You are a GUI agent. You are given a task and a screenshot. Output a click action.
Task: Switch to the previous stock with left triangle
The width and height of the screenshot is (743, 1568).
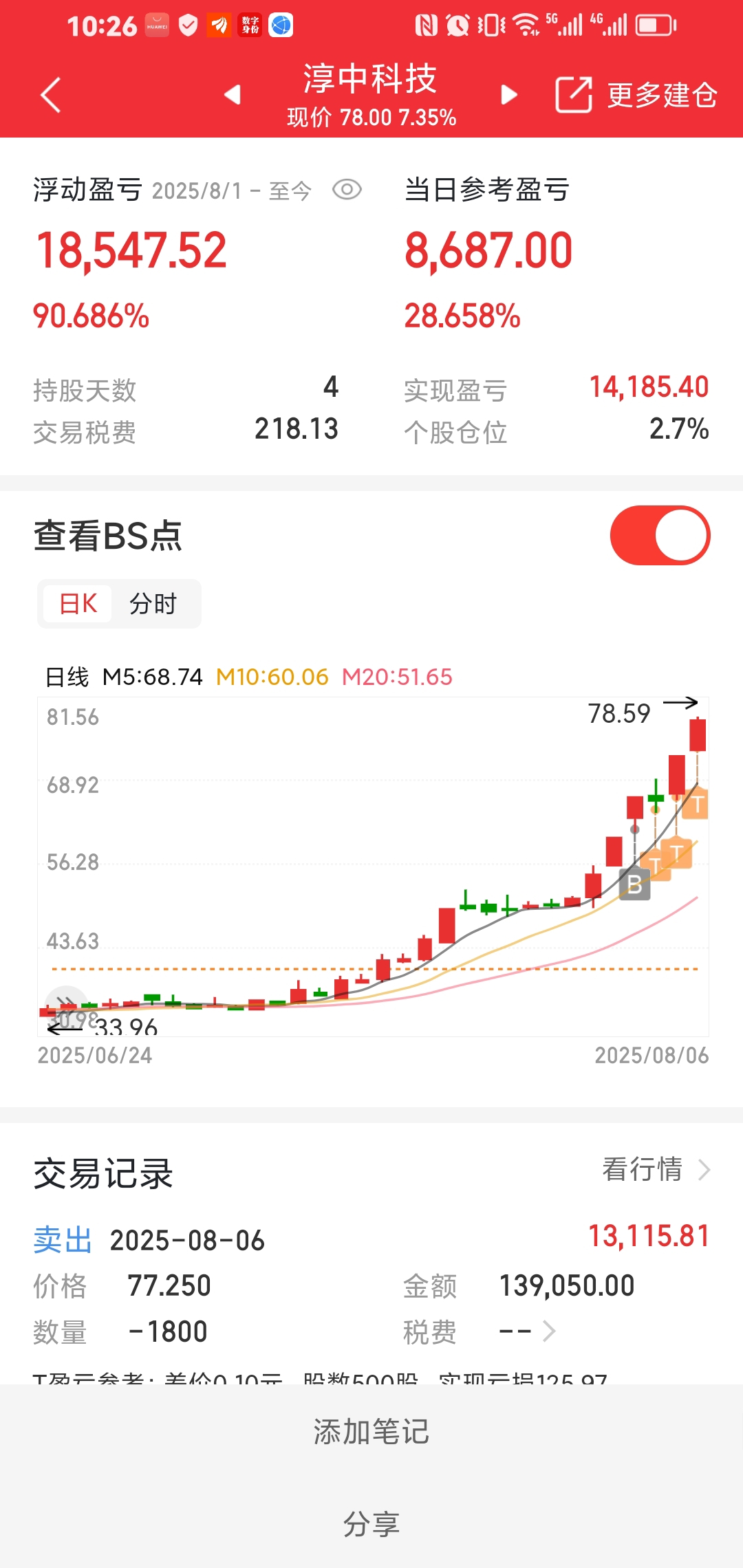point(233,95)
